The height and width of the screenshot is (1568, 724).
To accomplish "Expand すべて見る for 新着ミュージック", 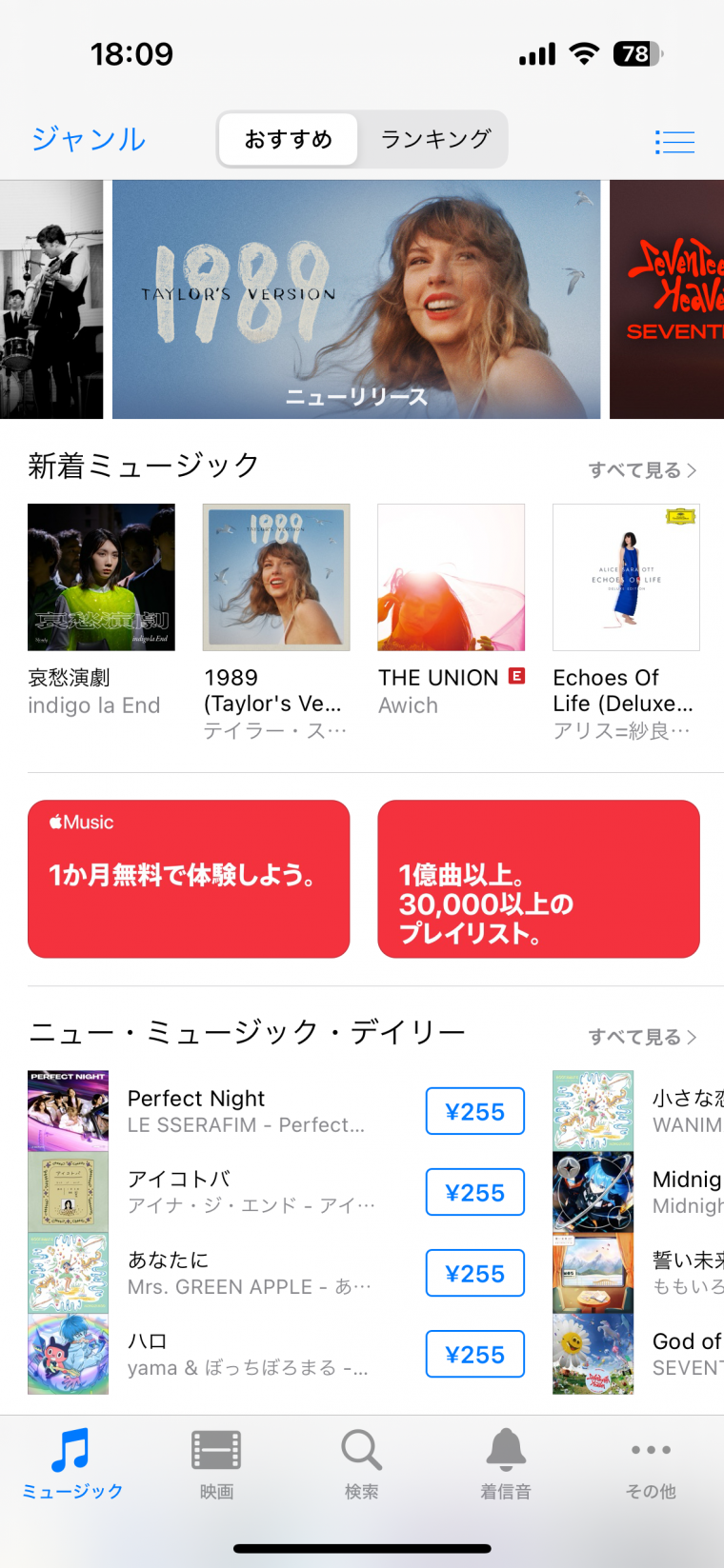I will coord(636,469).
